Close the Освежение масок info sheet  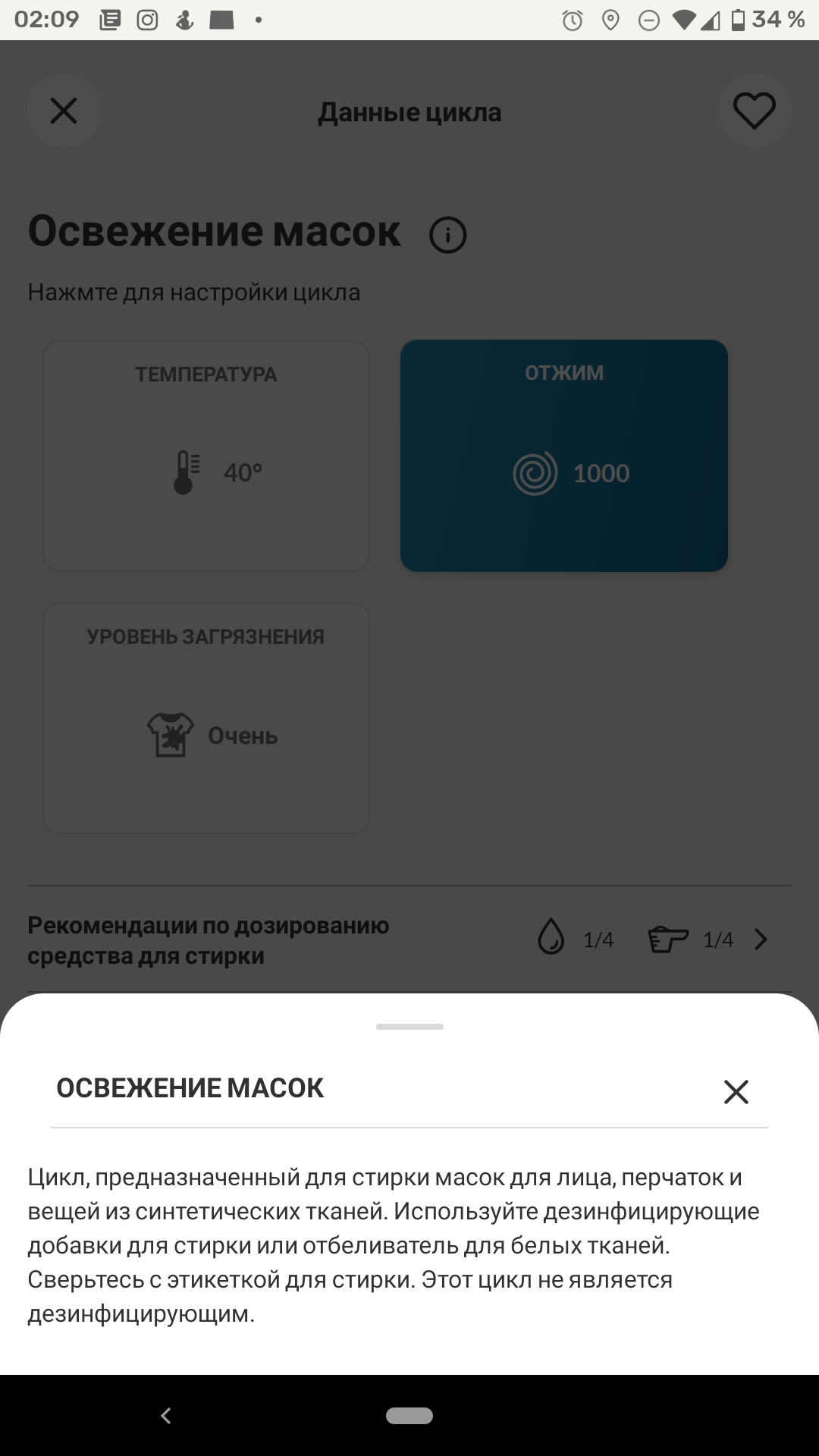[736, 1092]
